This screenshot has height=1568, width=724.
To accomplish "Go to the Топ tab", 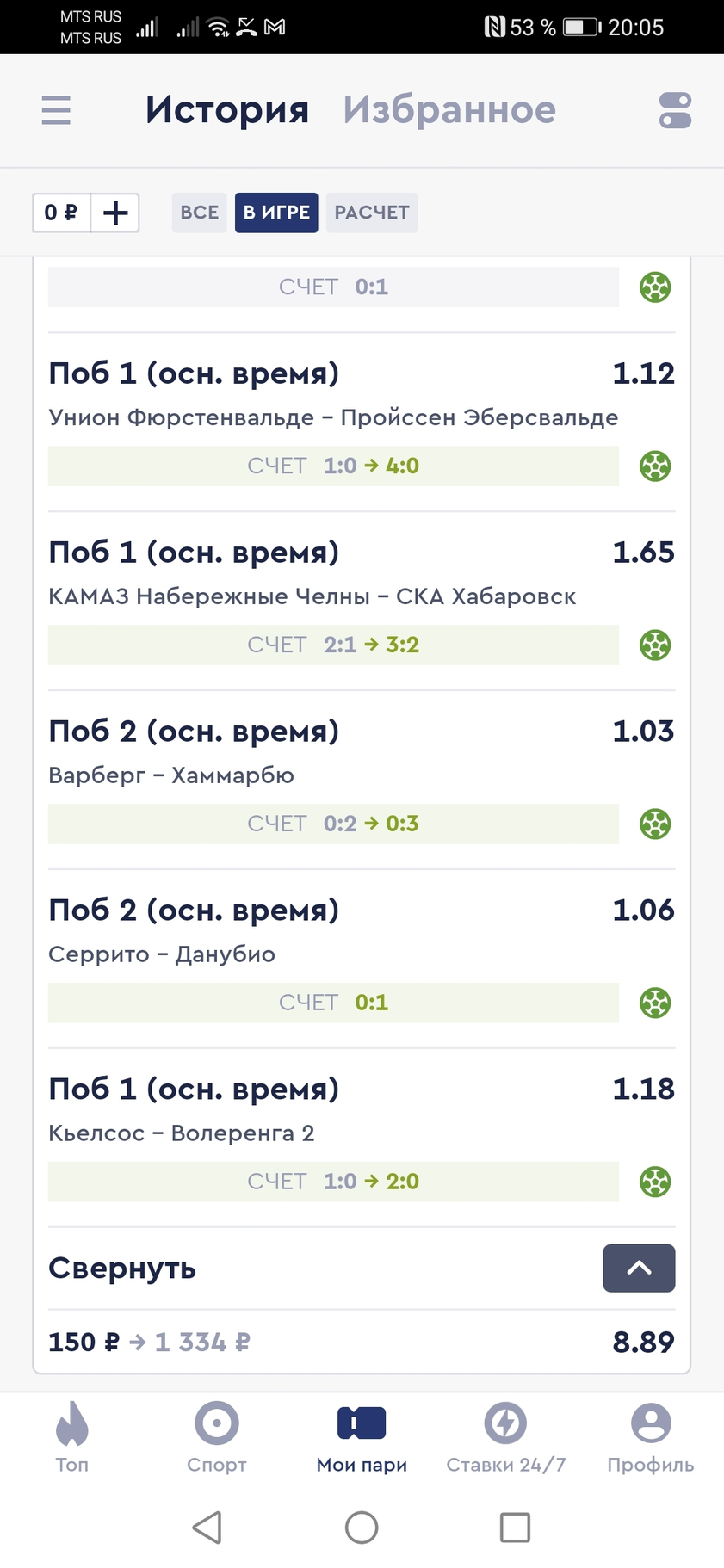I will (x=72, y=1438).
